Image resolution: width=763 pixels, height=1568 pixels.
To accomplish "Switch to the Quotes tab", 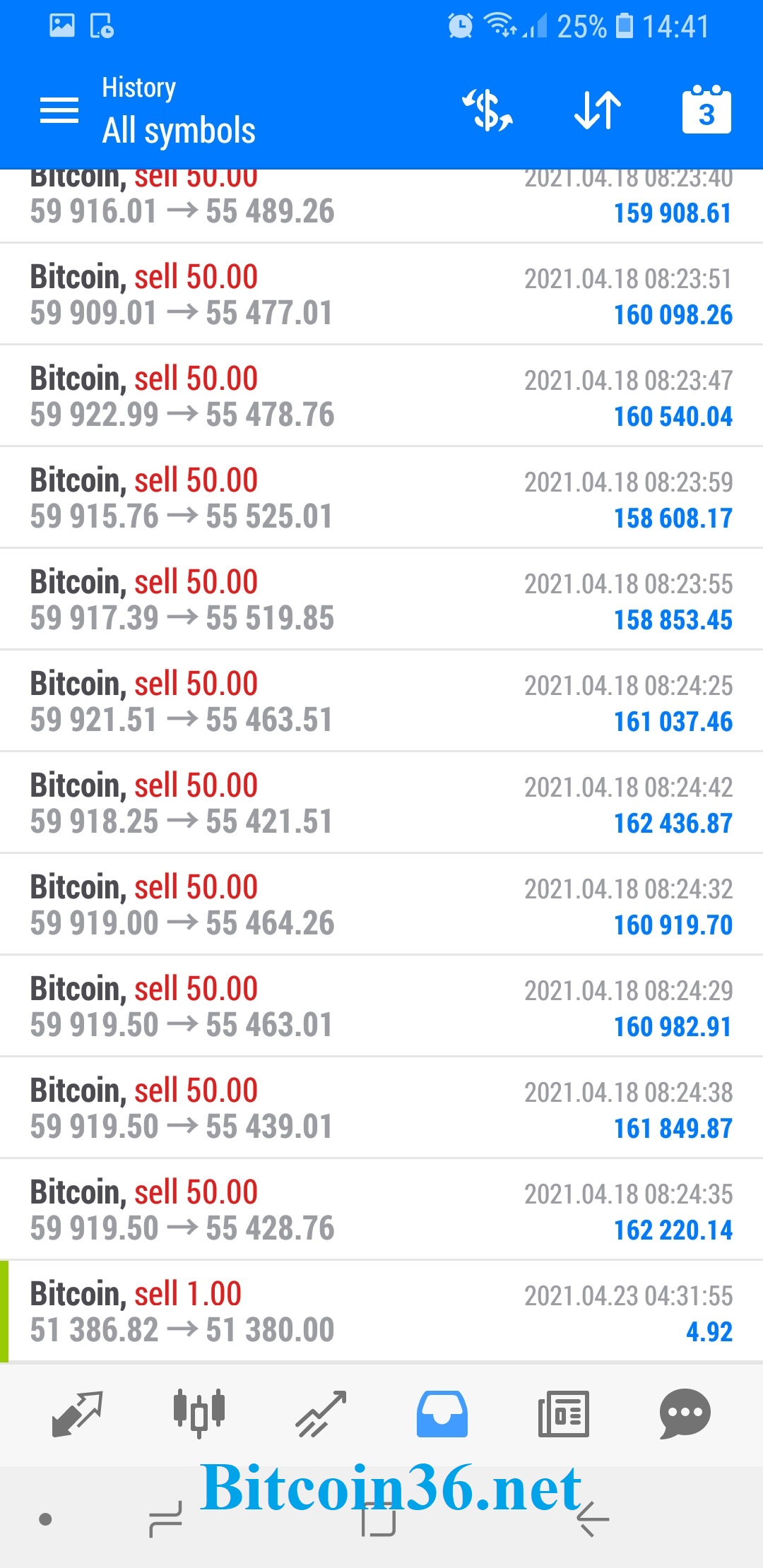I will click(78, 1413).
